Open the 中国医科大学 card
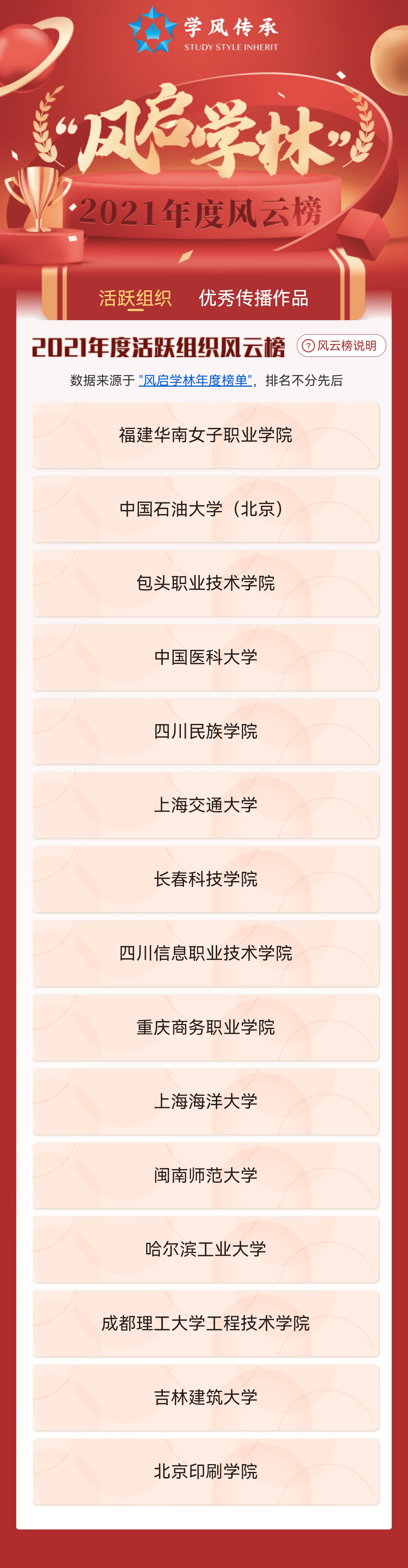The height and width of the screenshot is (1568, 408). pos(206,657)
